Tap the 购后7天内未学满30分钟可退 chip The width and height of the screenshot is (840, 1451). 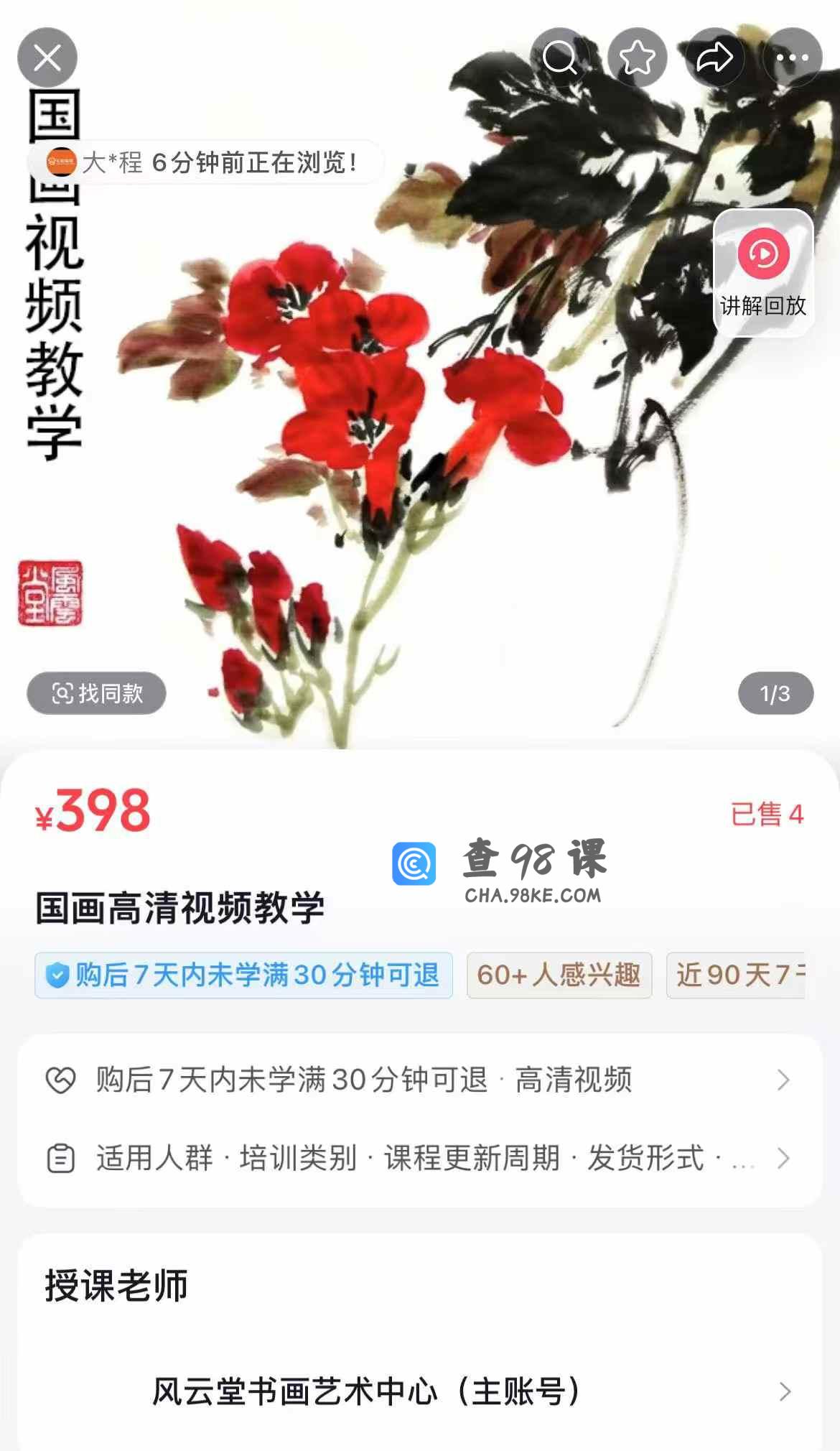pos(243,975)
